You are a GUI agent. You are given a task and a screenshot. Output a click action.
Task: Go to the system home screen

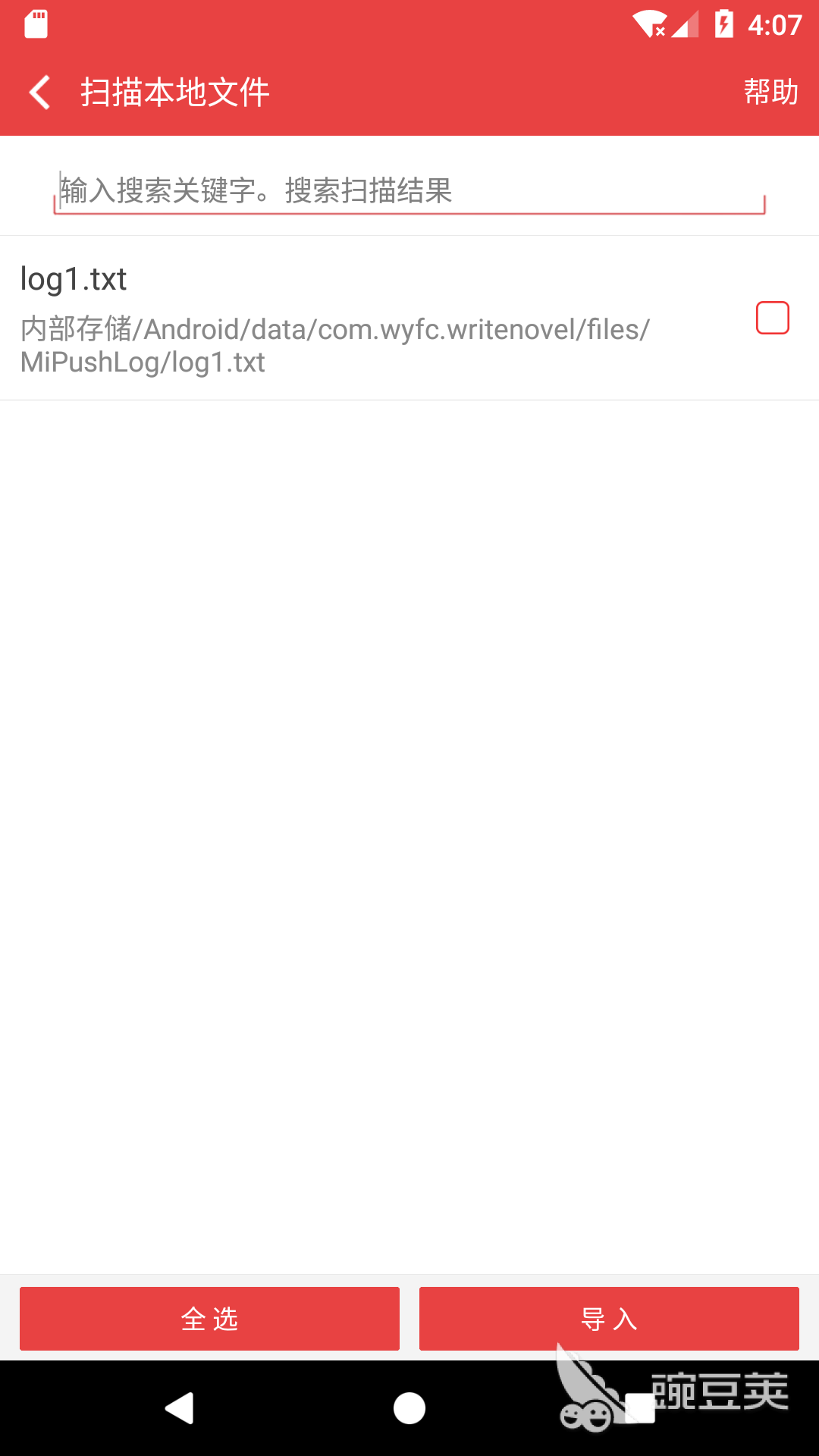coord(409,1408)
